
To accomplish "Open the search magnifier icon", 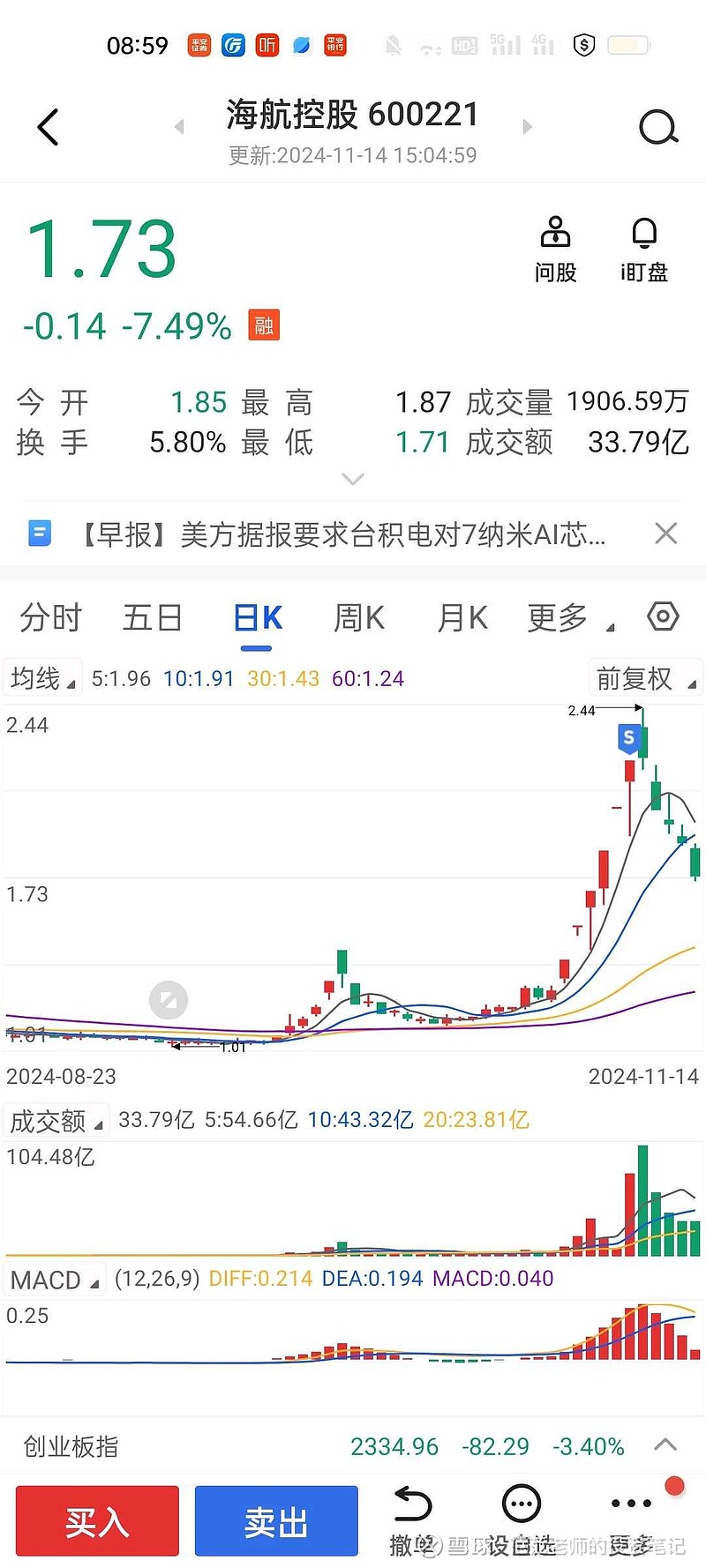I will tap(658, 127).
